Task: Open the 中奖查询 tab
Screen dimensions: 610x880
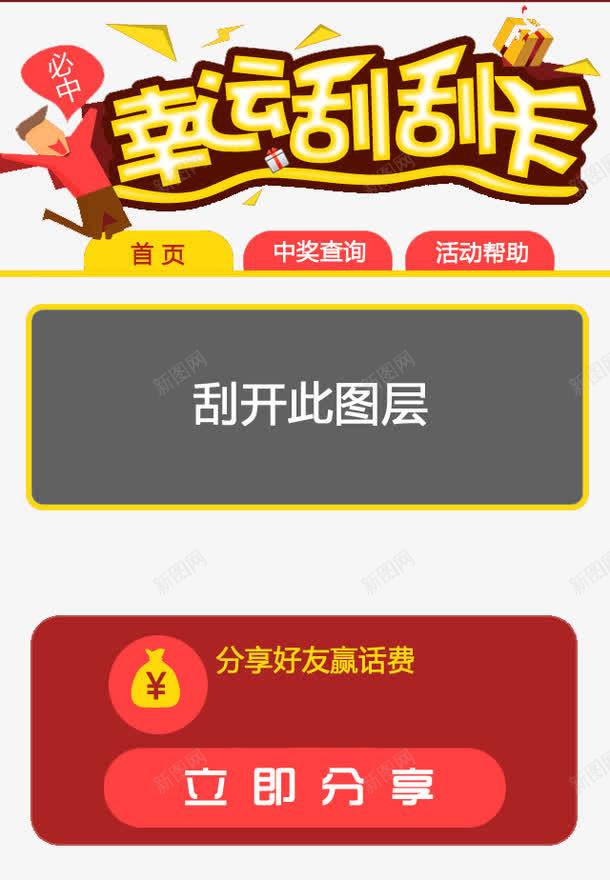Action: coord(319,252)
